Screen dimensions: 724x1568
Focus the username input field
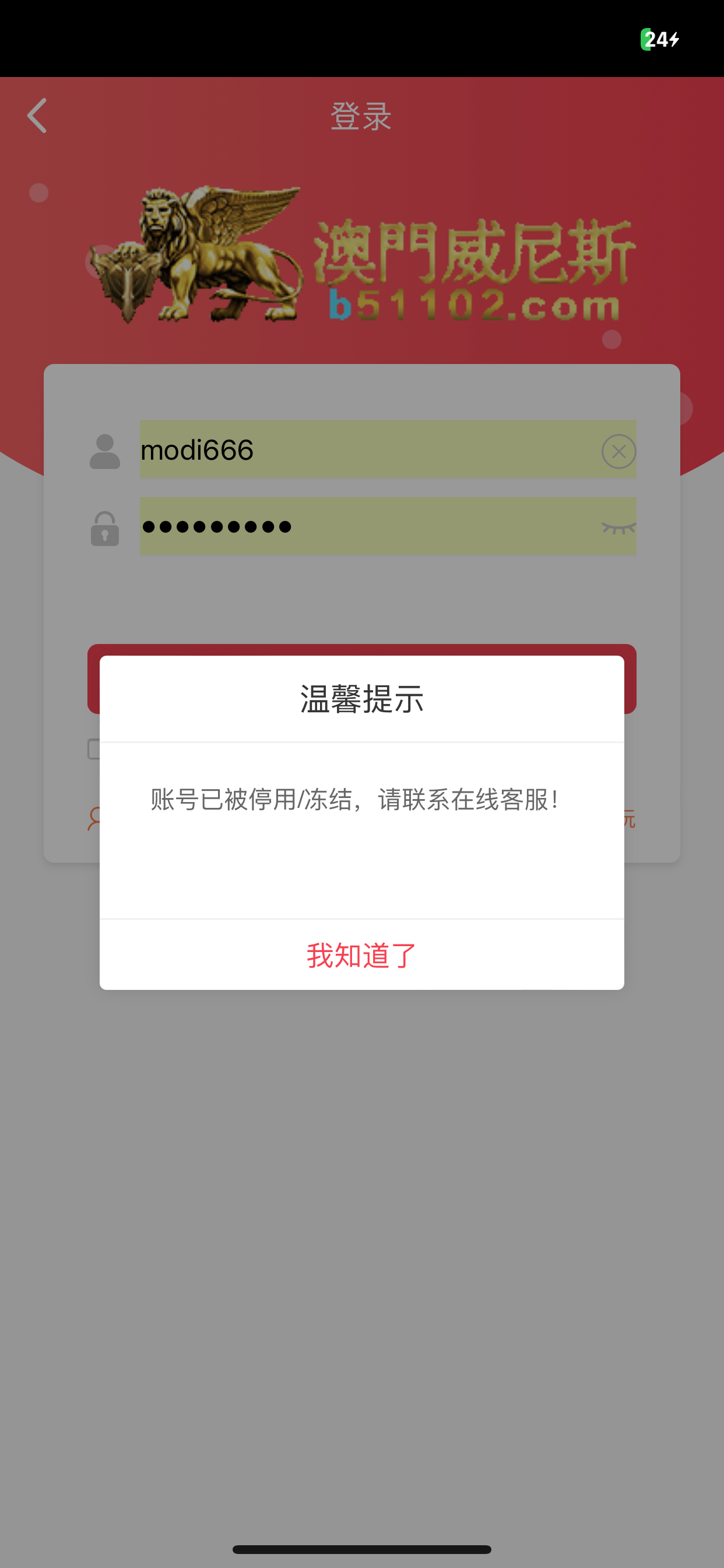pyautogui.click(x=365, y=450)
